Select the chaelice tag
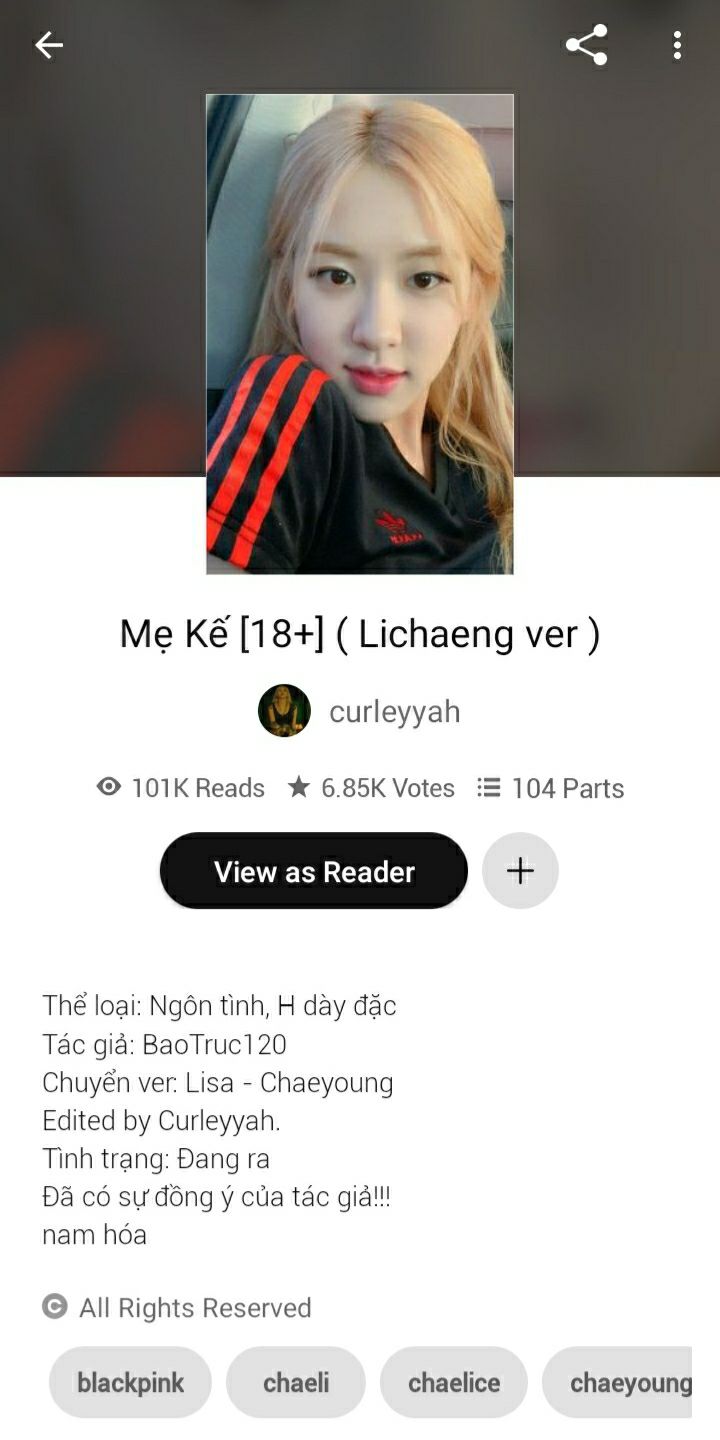The image size is (720, 1440). click(454, 1383)
